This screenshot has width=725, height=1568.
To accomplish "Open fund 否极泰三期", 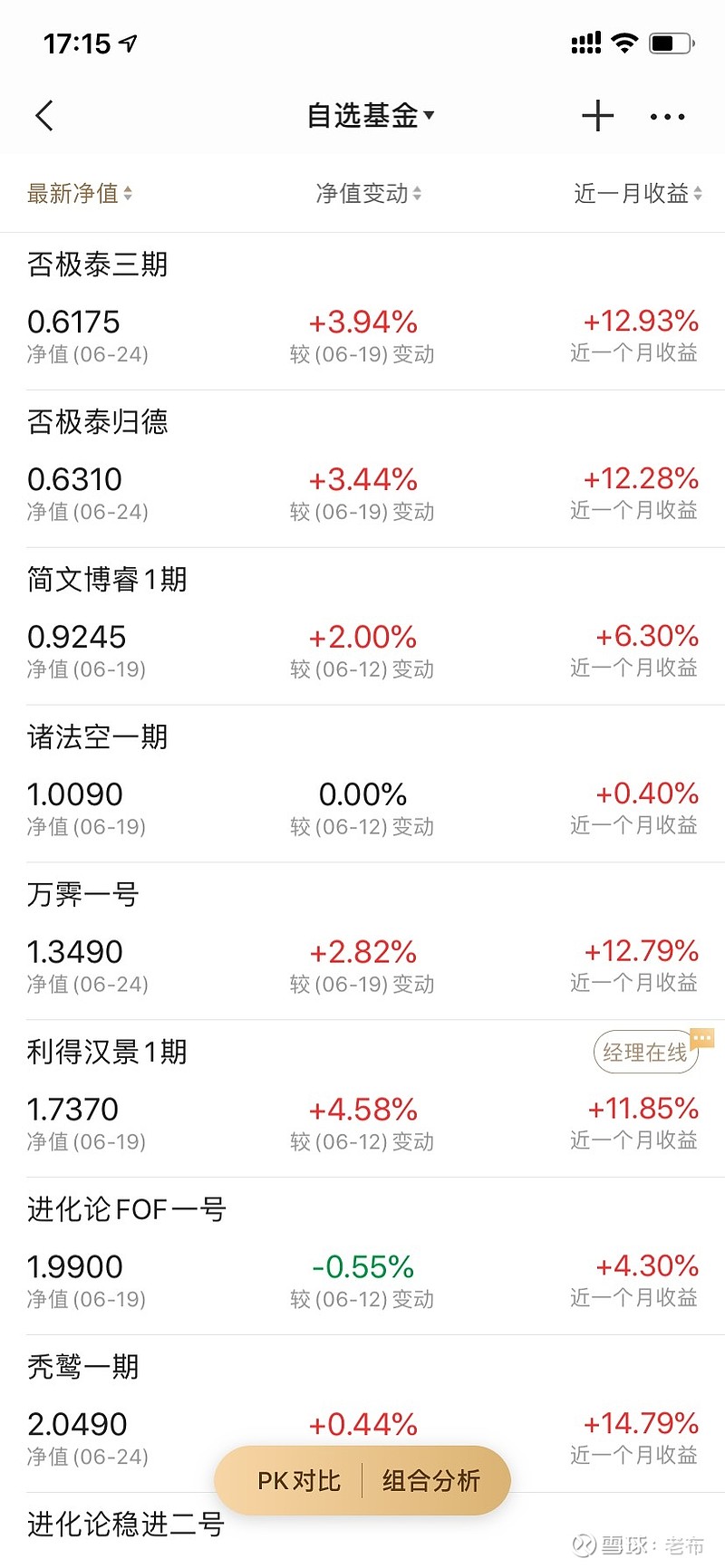I will coord(98,265).
